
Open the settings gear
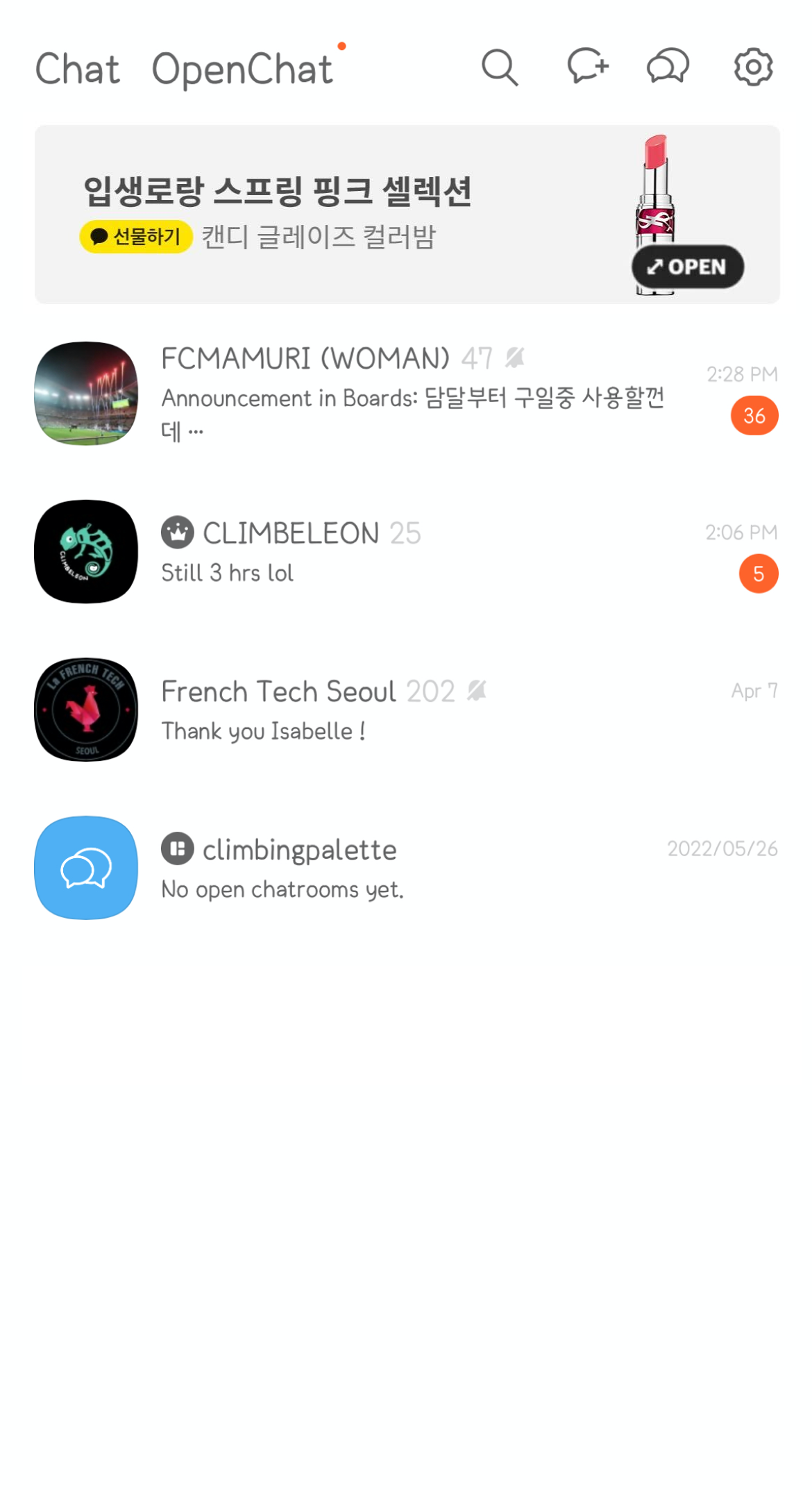(x=753, y=67)
